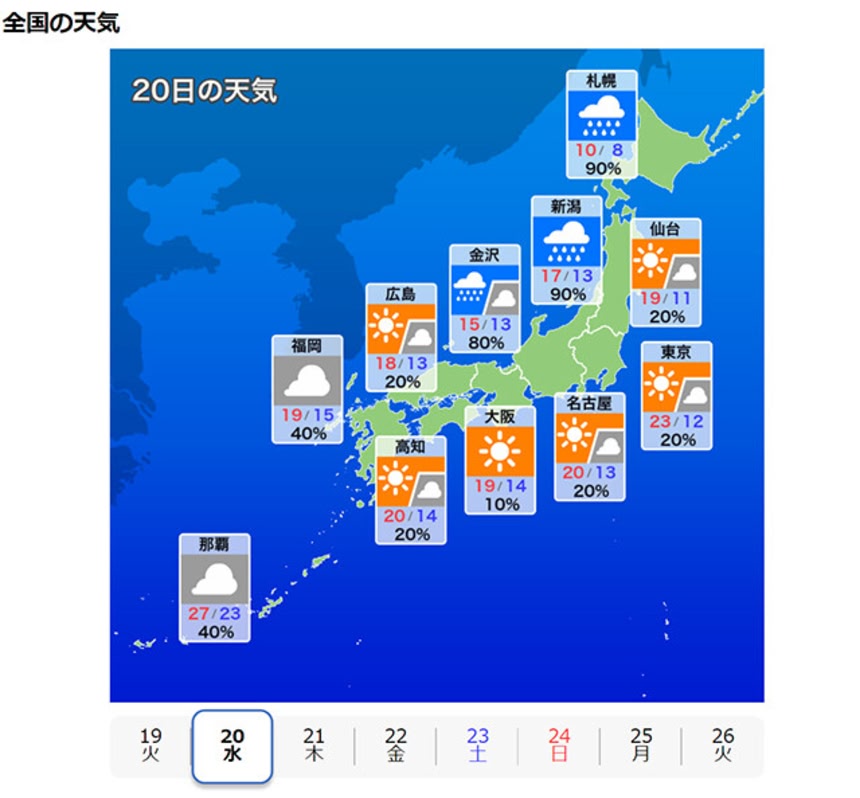The image size is (860, 798).
Task: Open the 名古屋 forecast card
Action: click(x=590, y=446)
